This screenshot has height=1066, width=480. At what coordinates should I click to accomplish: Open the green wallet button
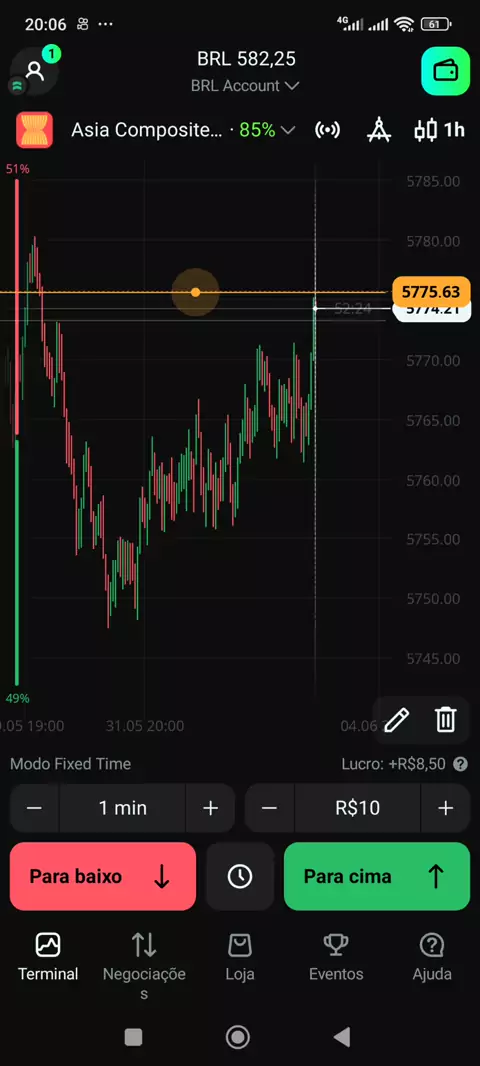[445, 71]
